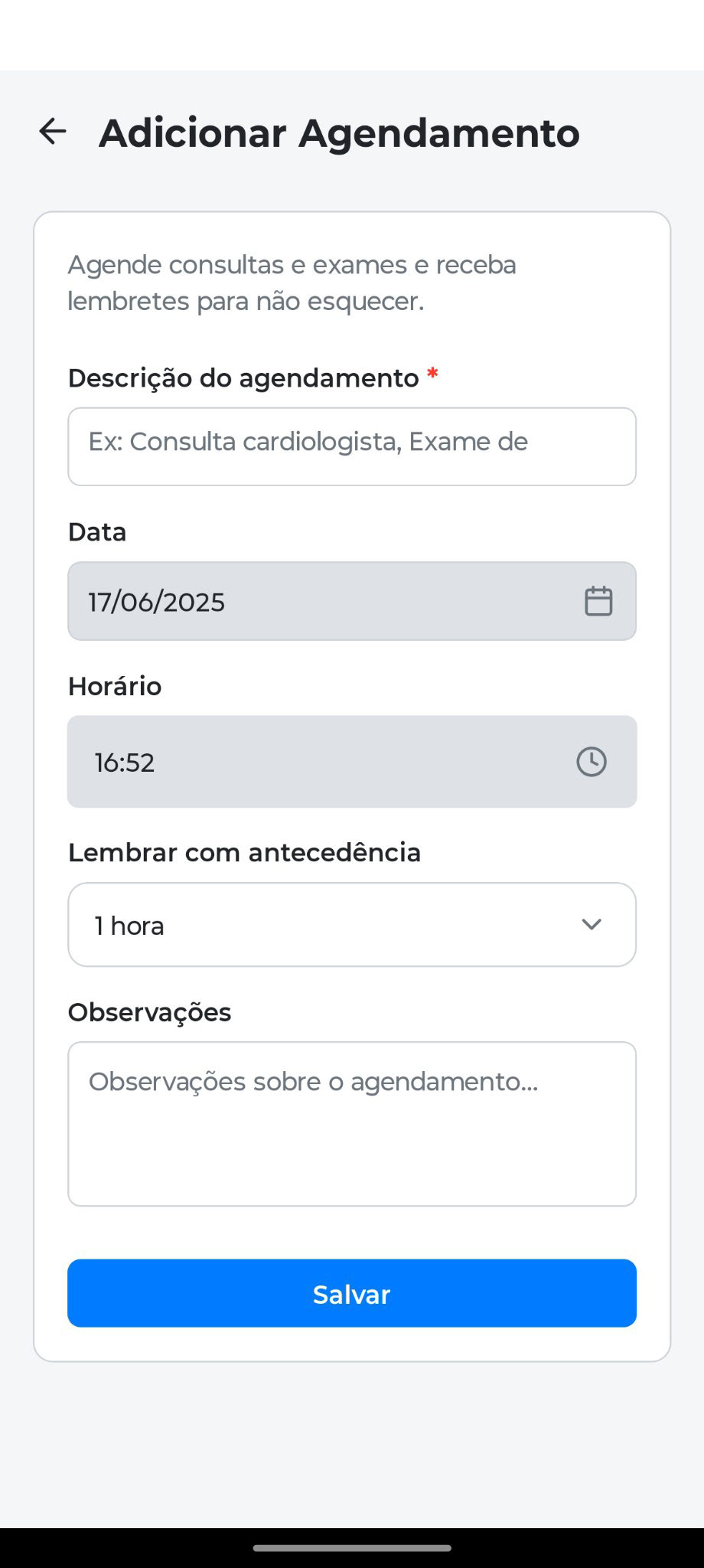Image resolution: width=704 pixels, height=1568 pixels.
Task: Save the appointment with Salvar
Action: point(351,1293)
